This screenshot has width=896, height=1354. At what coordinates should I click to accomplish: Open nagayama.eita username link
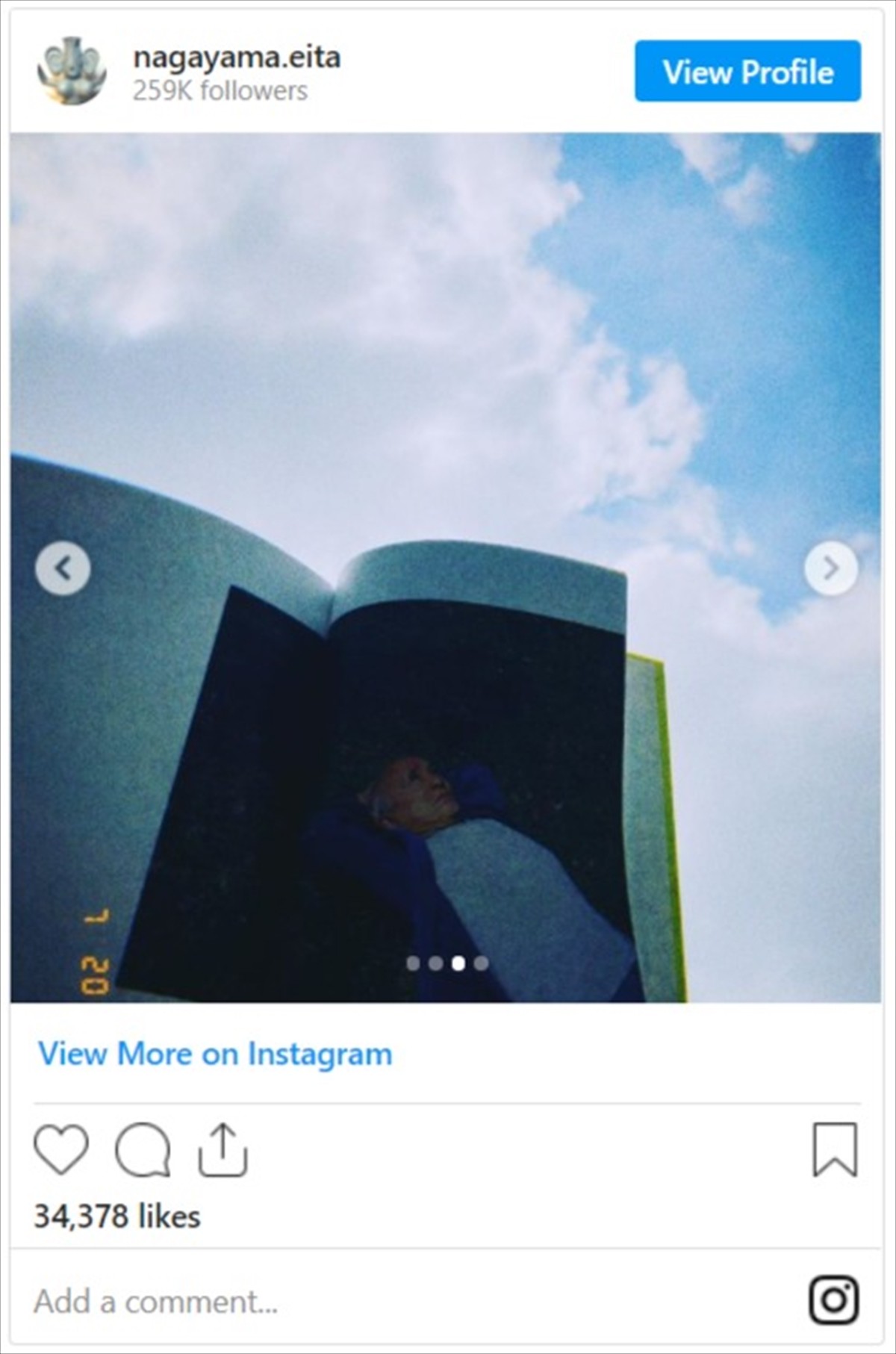(x=237, y=58)
